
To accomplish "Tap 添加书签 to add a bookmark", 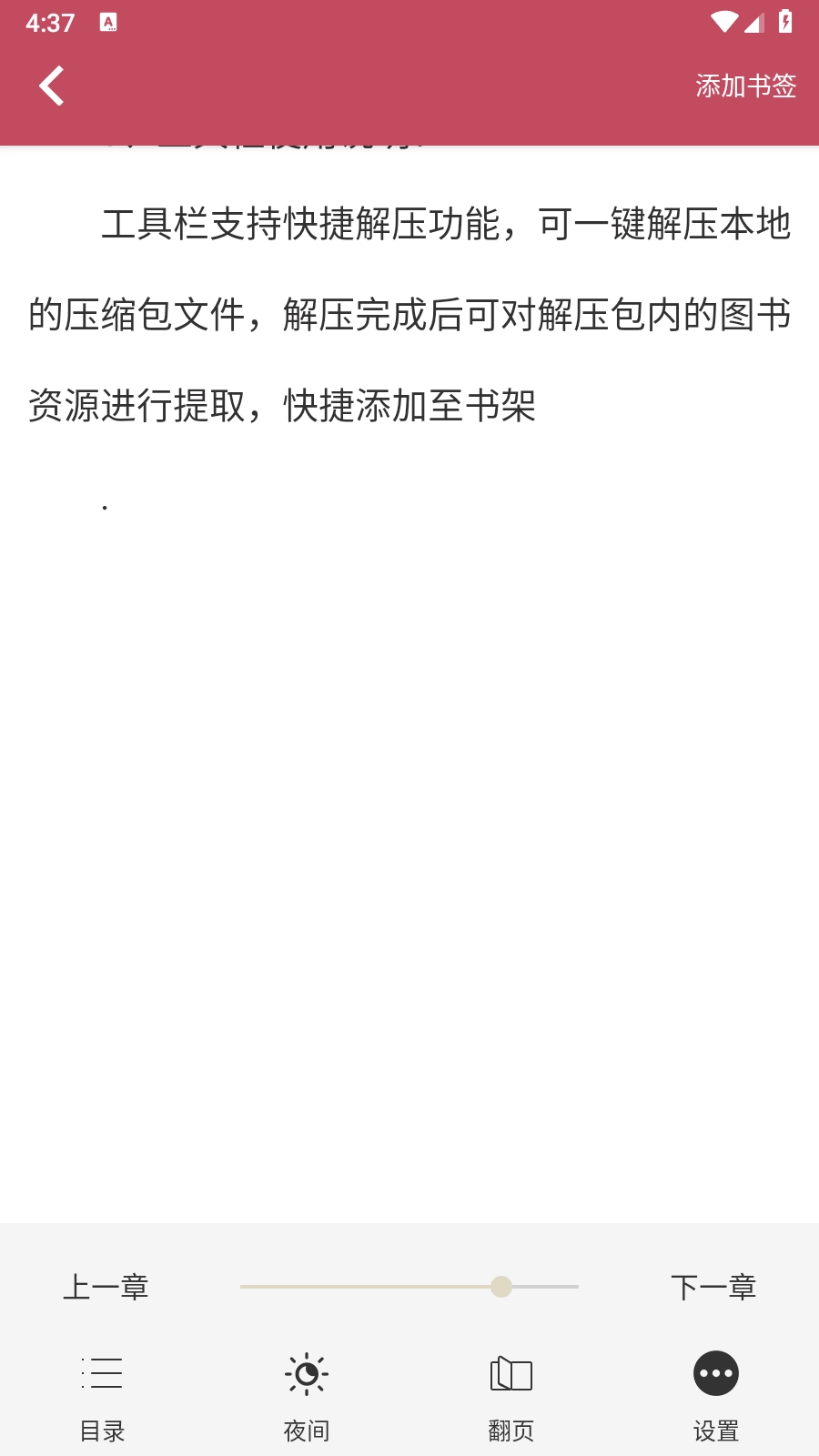I will pos(745,86).
